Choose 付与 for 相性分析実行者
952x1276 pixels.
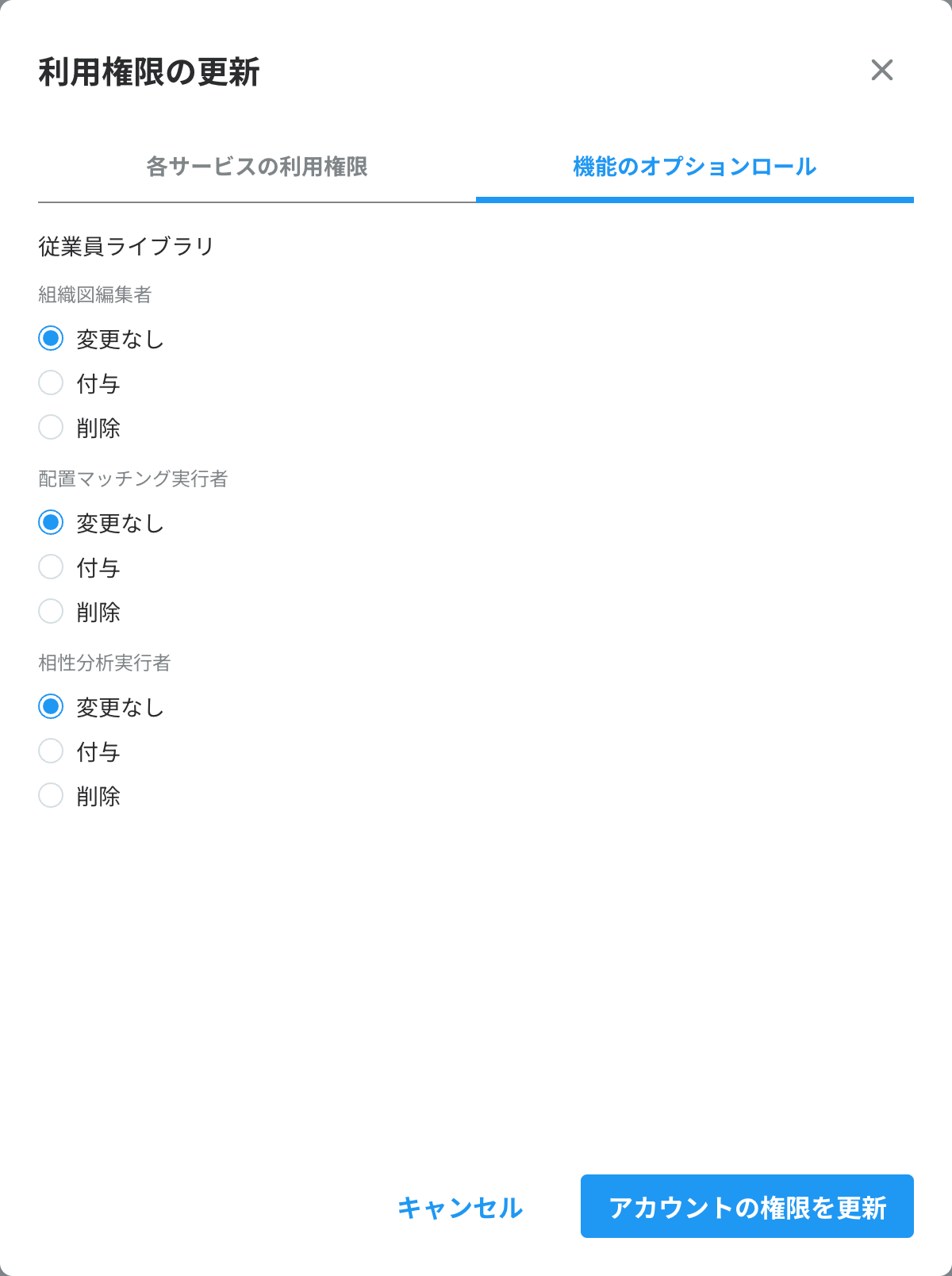coord(51,751)
